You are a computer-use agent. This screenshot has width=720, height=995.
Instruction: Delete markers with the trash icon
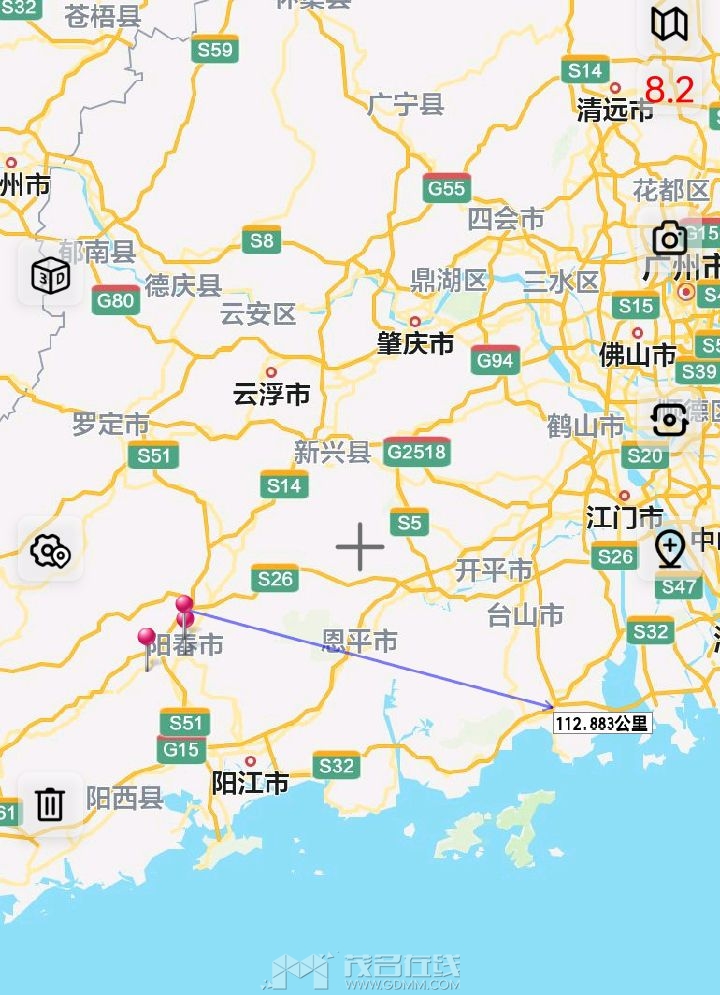pyautogui.click(x=50, y=803)
